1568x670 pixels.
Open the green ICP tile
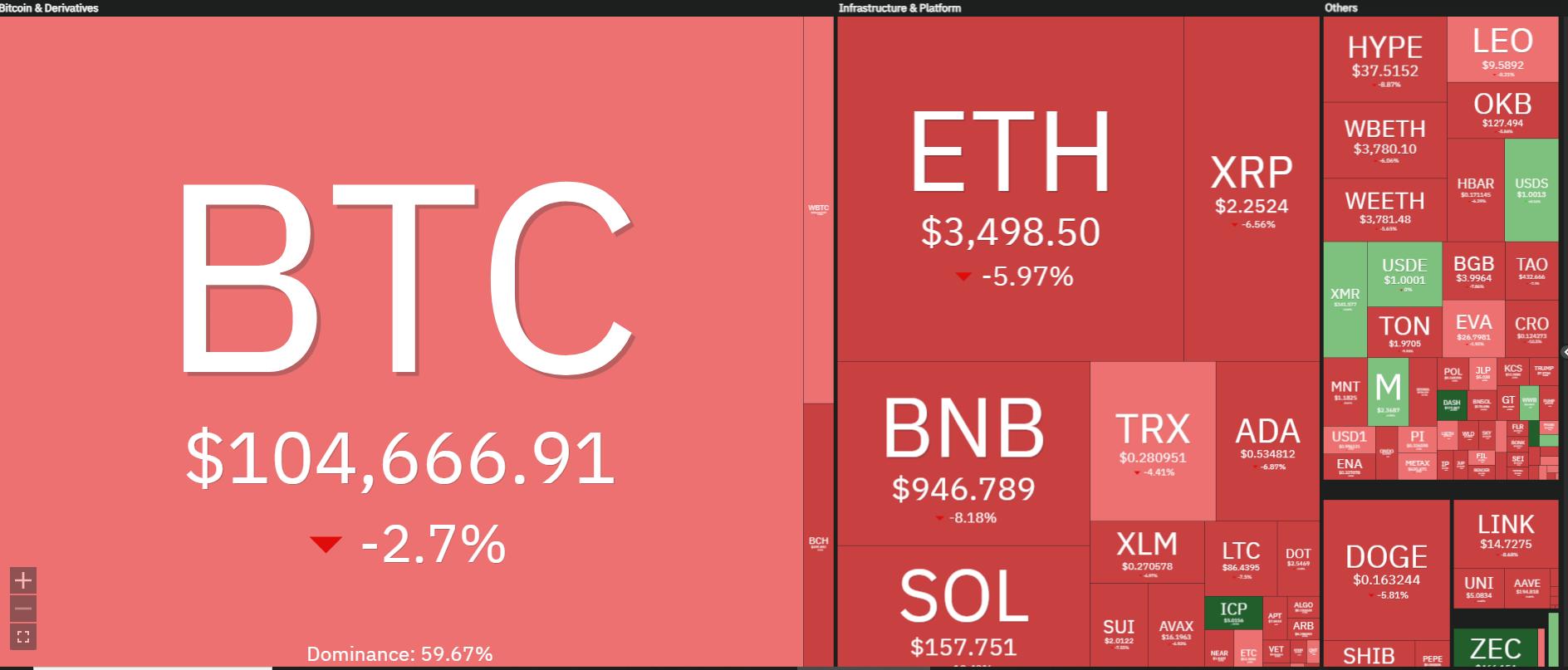(1232, 613)
